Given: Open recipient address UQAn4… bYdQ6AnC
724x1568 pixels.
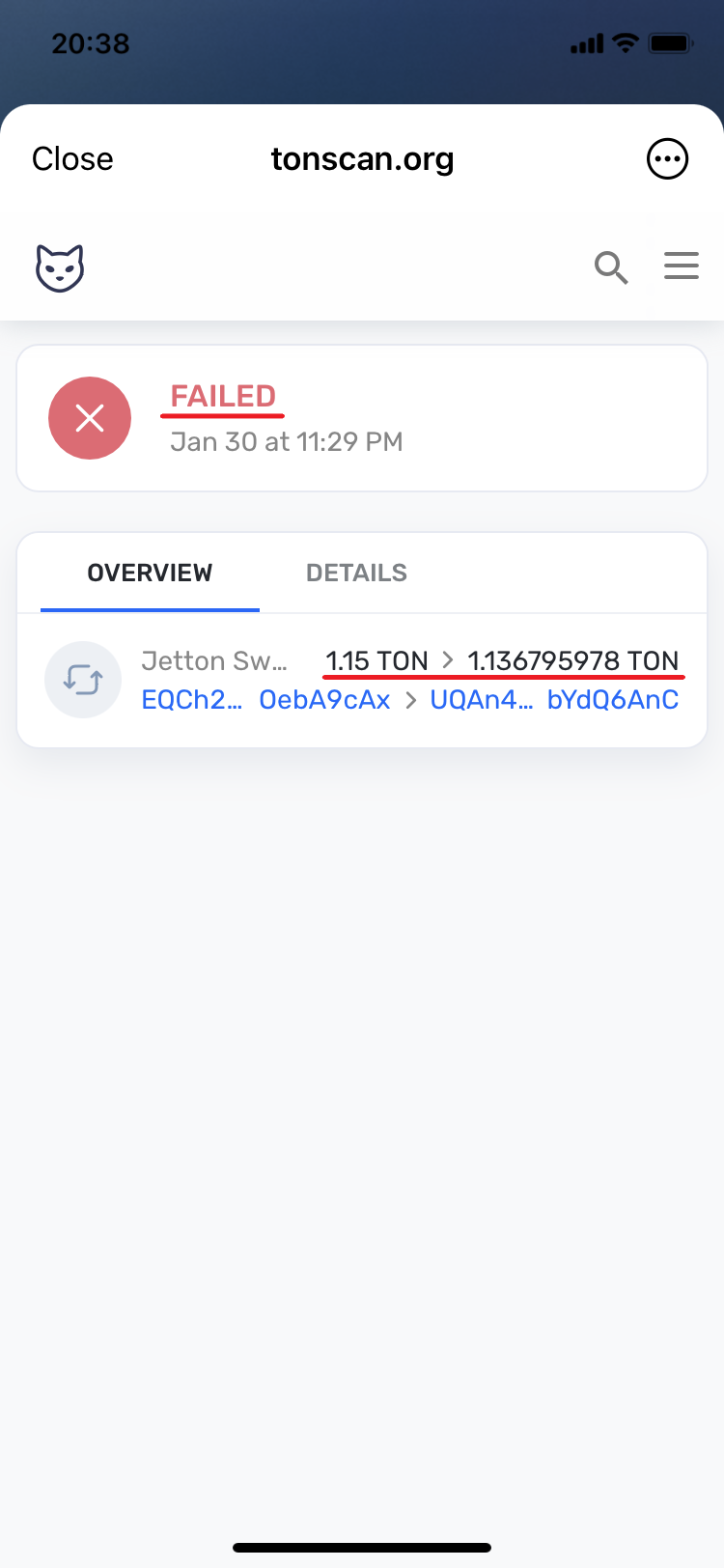Looking at the screenshot, I should [554, 700].
